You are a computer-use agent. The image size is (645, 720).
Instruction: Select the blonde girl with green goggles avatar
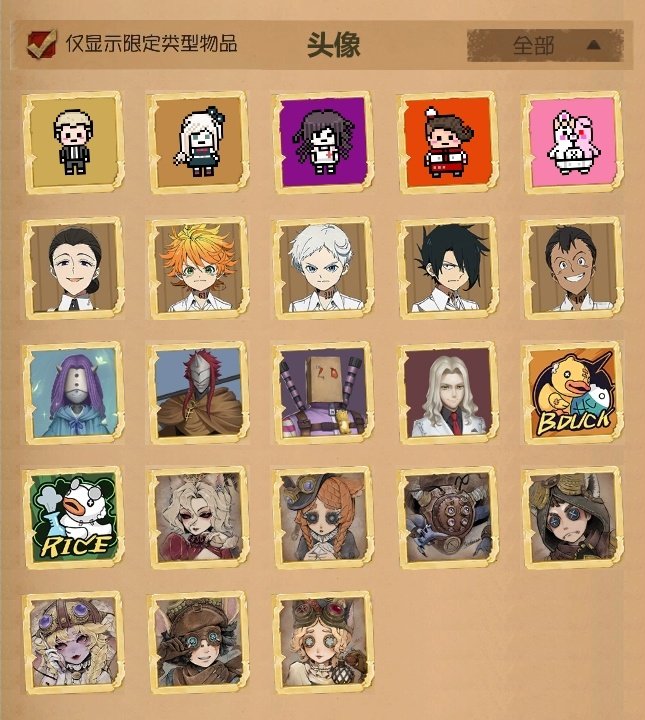322,641
